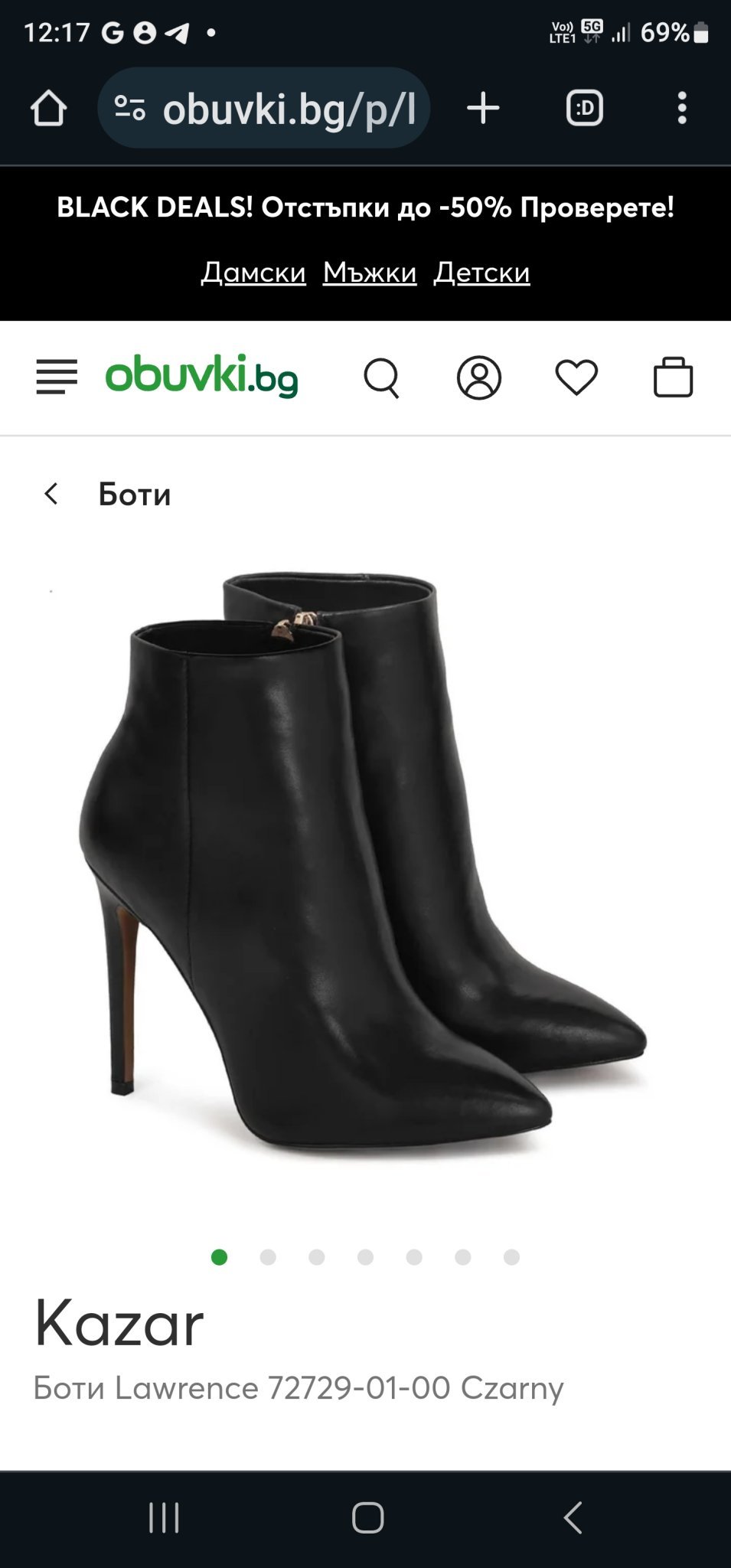
Task: Open the browser overflow menu
Action: [x=682, y=108]
